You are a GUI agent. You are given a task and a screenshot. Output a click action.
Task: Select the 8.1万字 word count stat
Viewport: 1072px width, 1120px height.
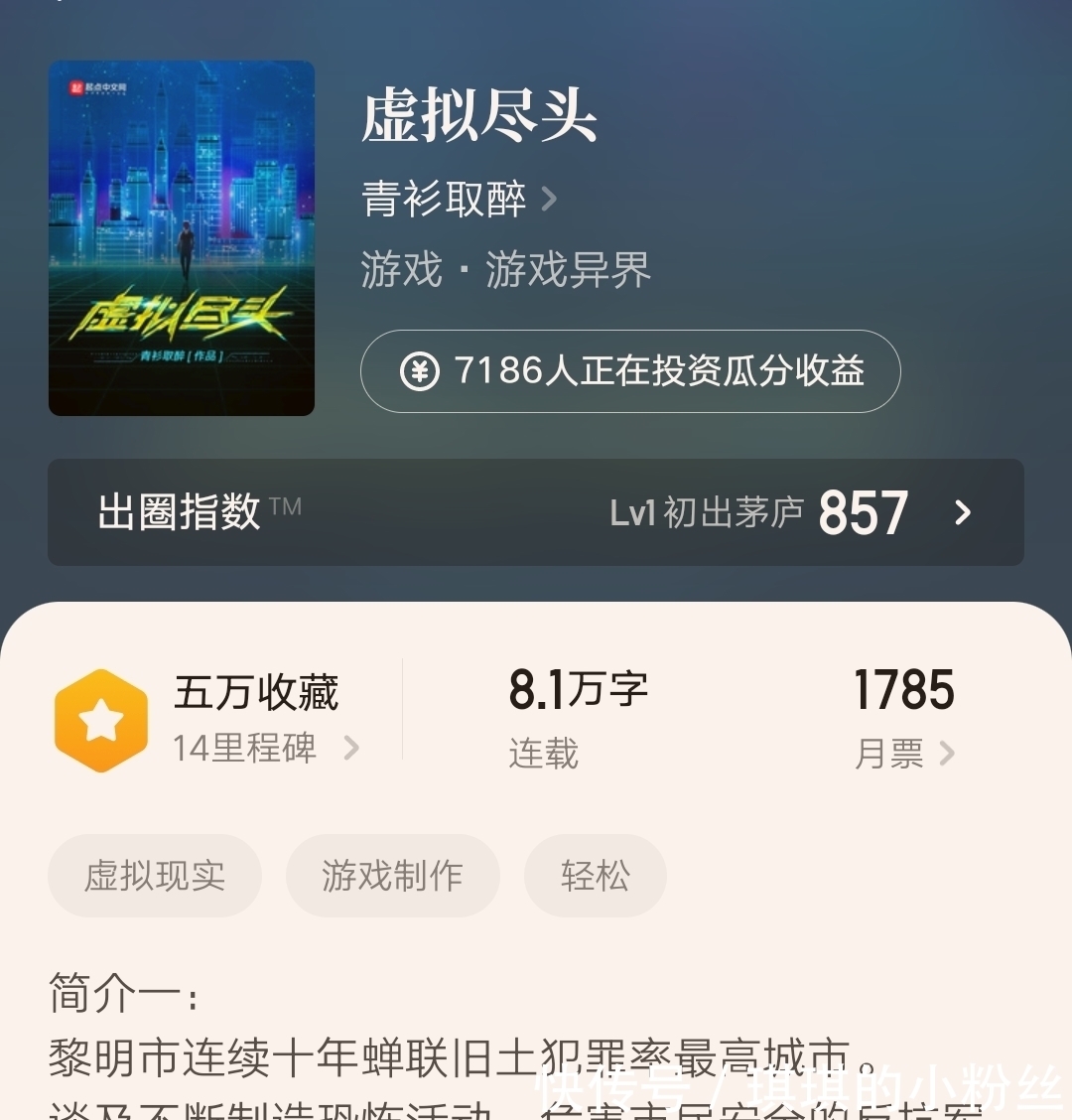578,687
